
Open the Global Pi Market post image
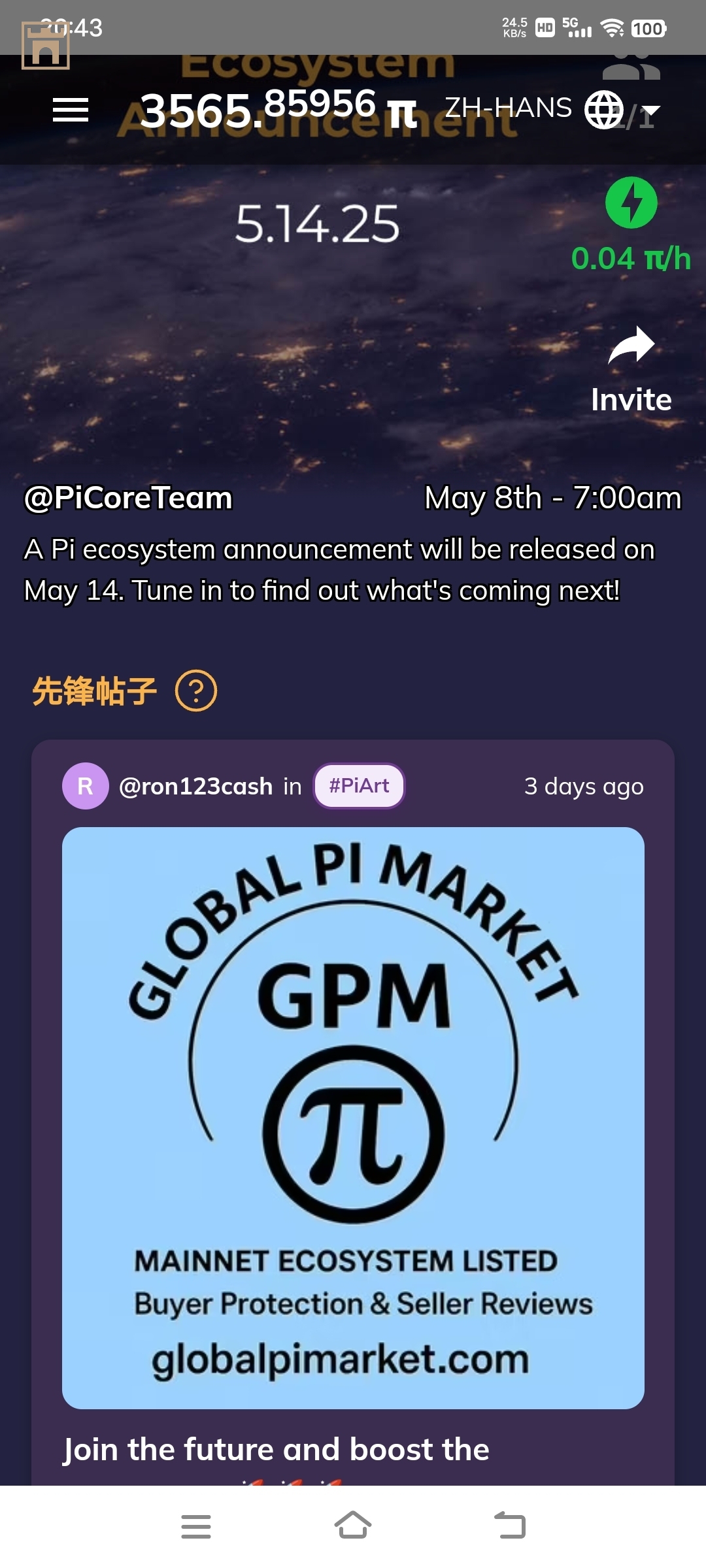pos(353,1117)
